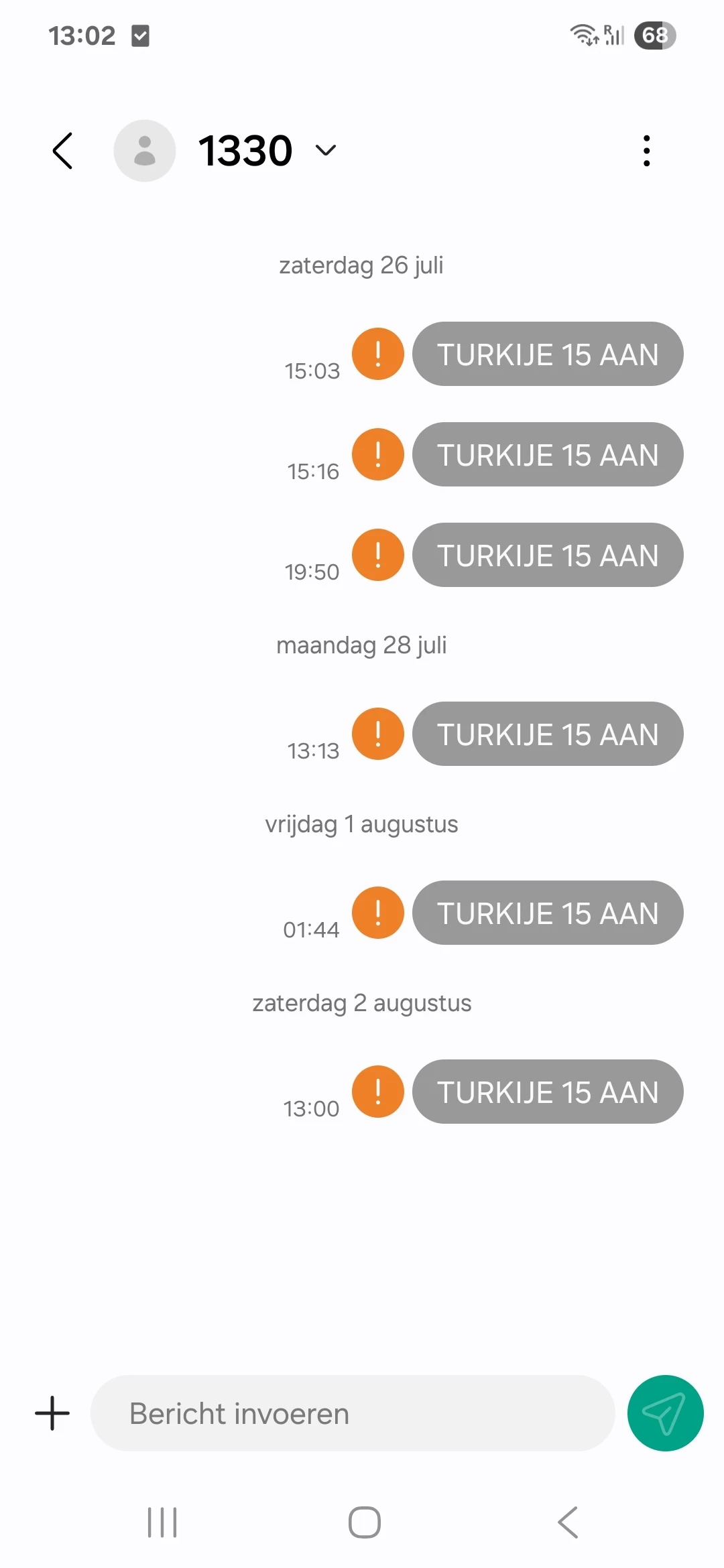Open recent apps from the navigation bar

[x=162, y=1522]
